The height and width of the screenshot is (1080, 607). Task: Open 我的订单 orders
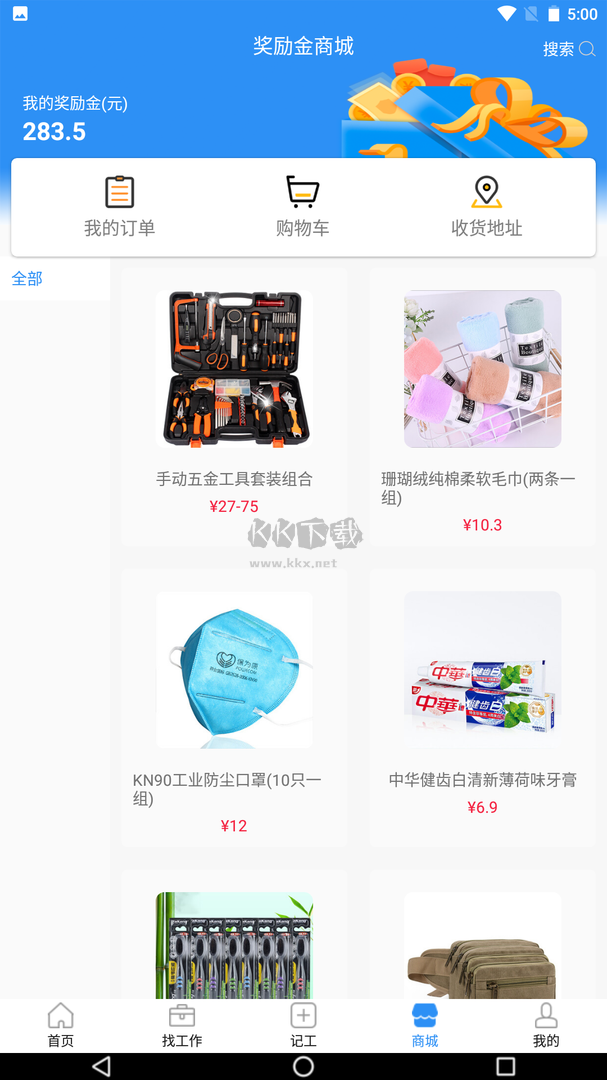coord(119,206)
